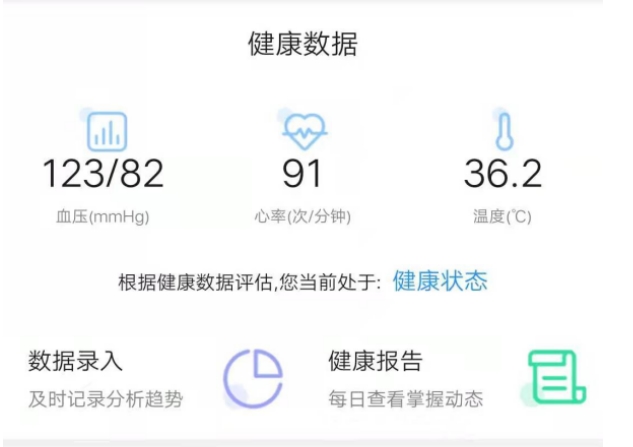Open the 数据录入 data entry card
Screen dimensions: 633x447
tap(150, 380)
